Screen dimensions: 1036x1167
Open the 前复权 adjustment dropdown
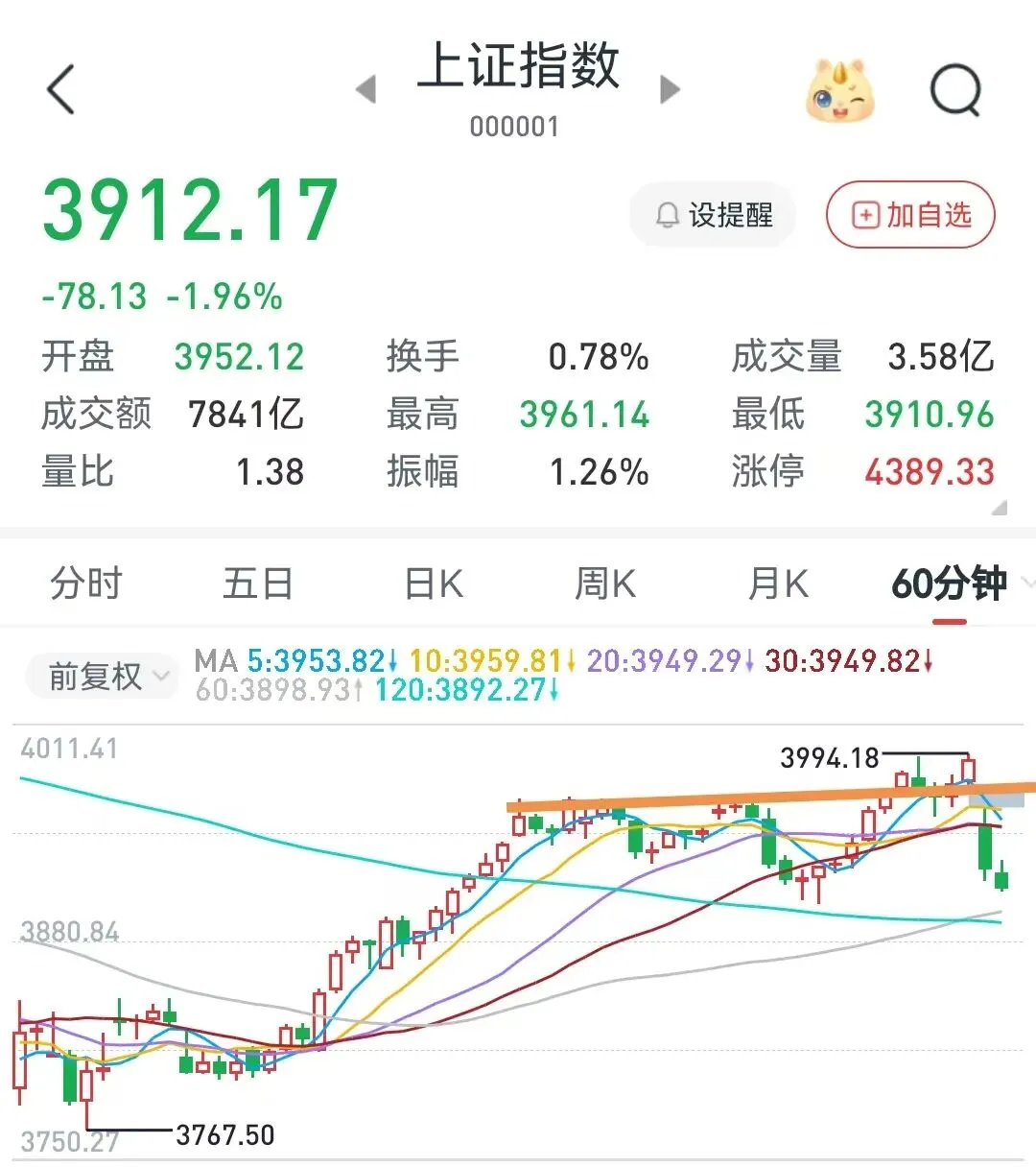101,677
